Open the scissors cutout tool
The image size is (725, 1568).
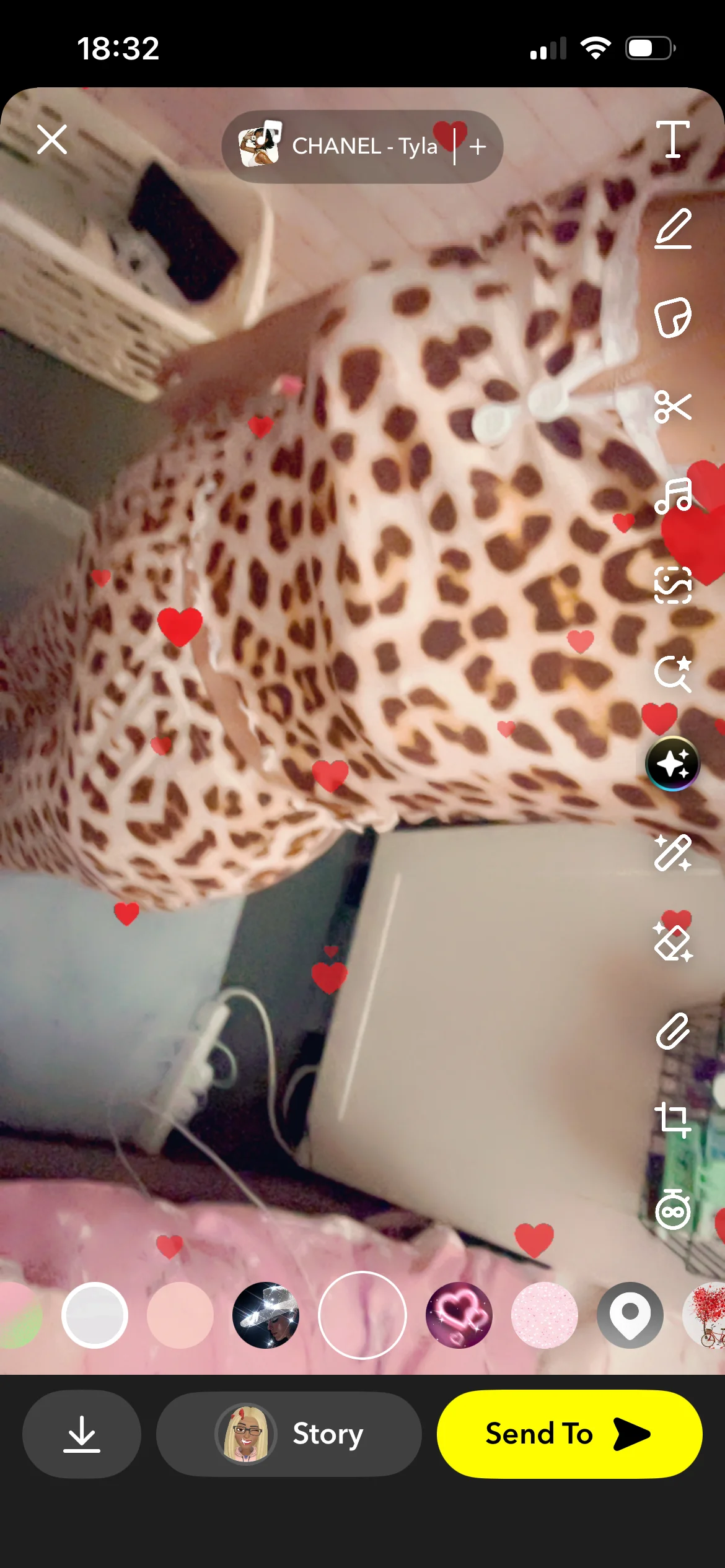coord(673,407)
